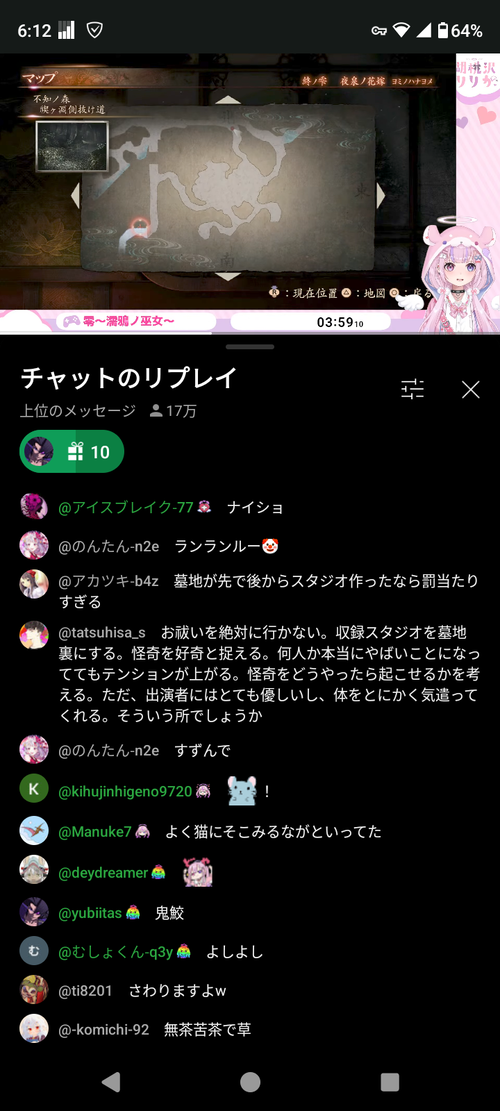Open the message from @tatsuhisa_
Viewport: 500px width, 1111px height.
pos(250,674)
